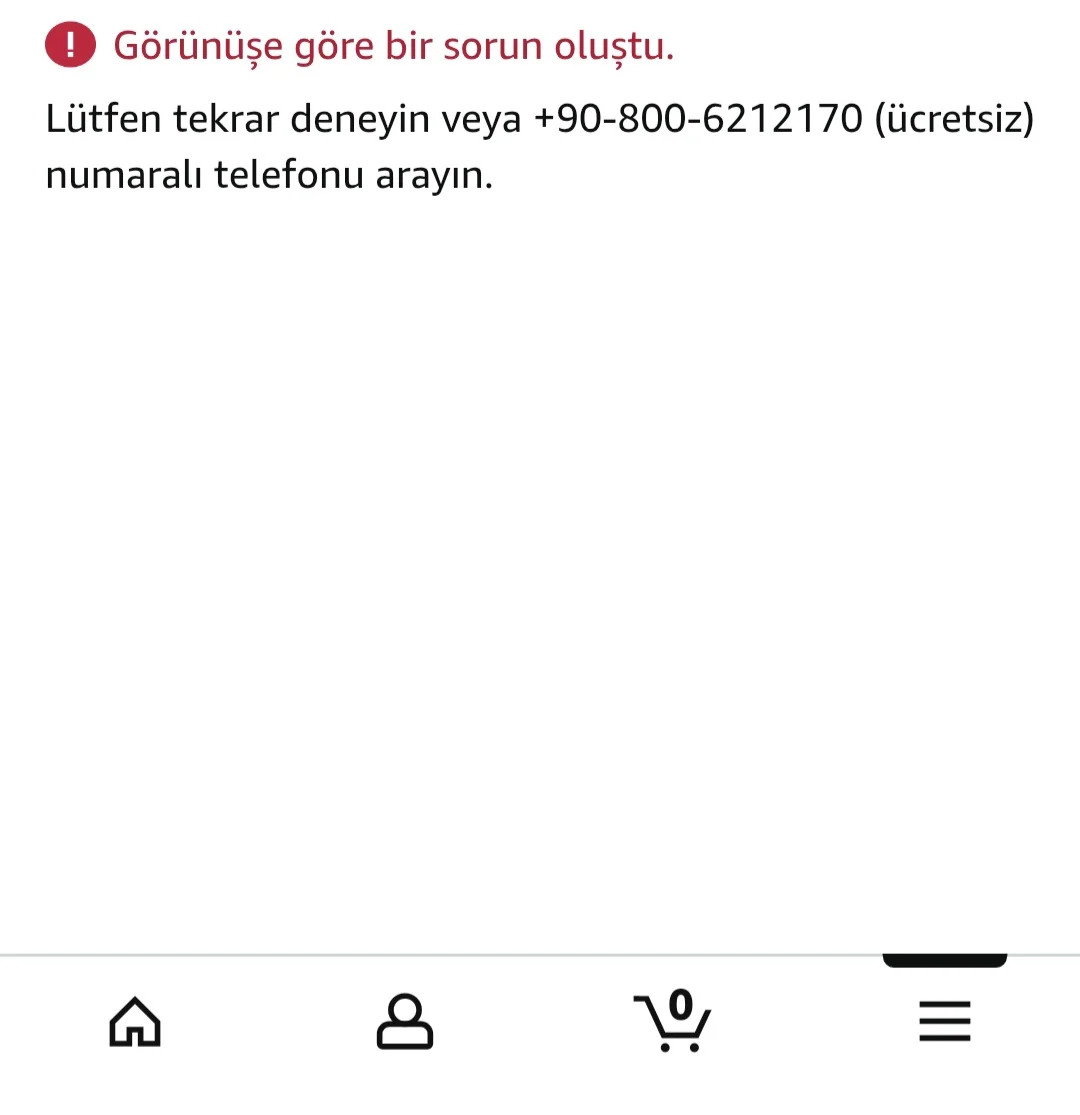Open the account profile tab
This screenshot has height=1115, width=1080.
click(x=405, y=1021)
